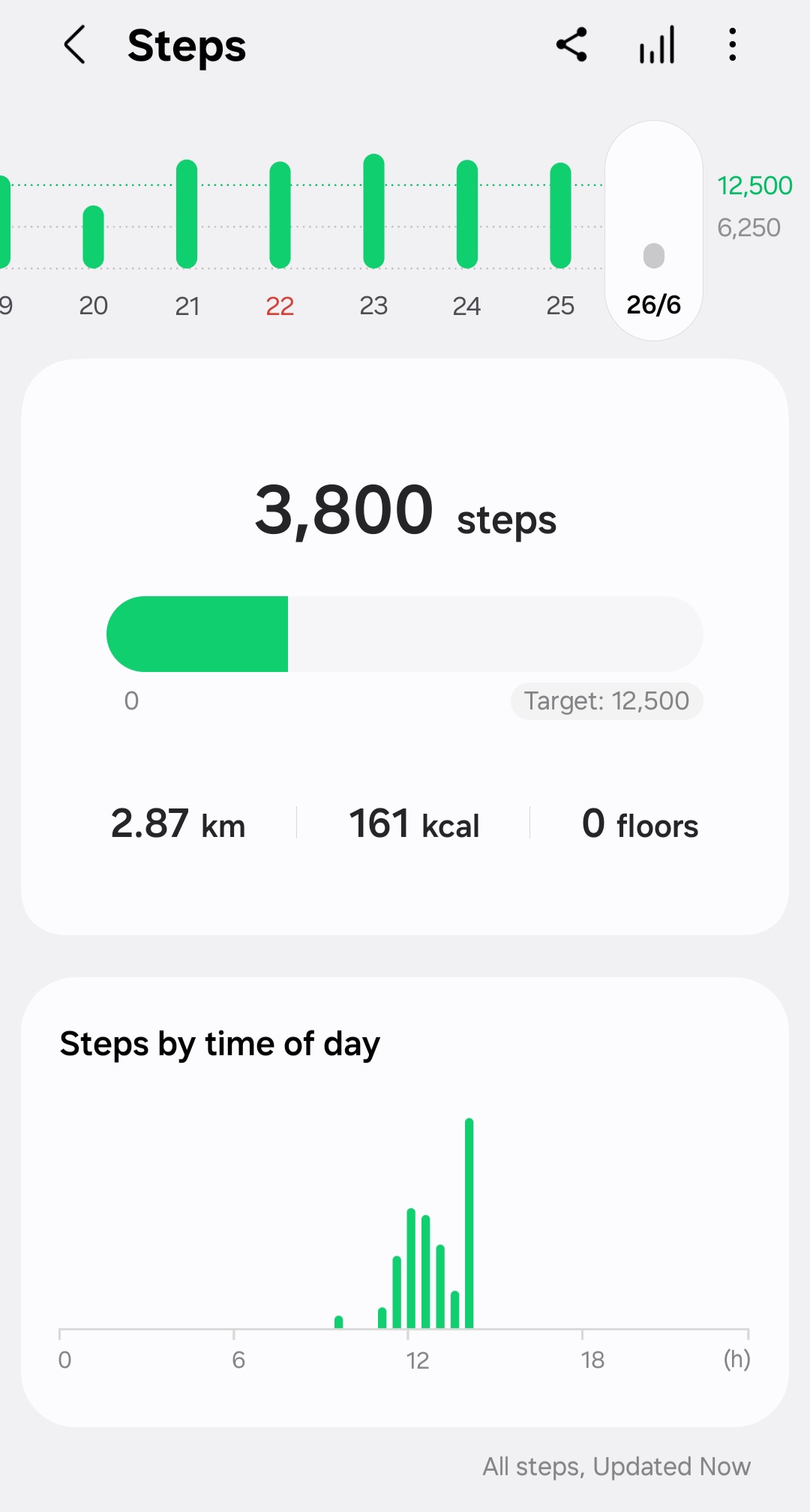This screenshot has width=810, height=1512.
Task: Go back from the Steps screen
Action: coord(74,45)
